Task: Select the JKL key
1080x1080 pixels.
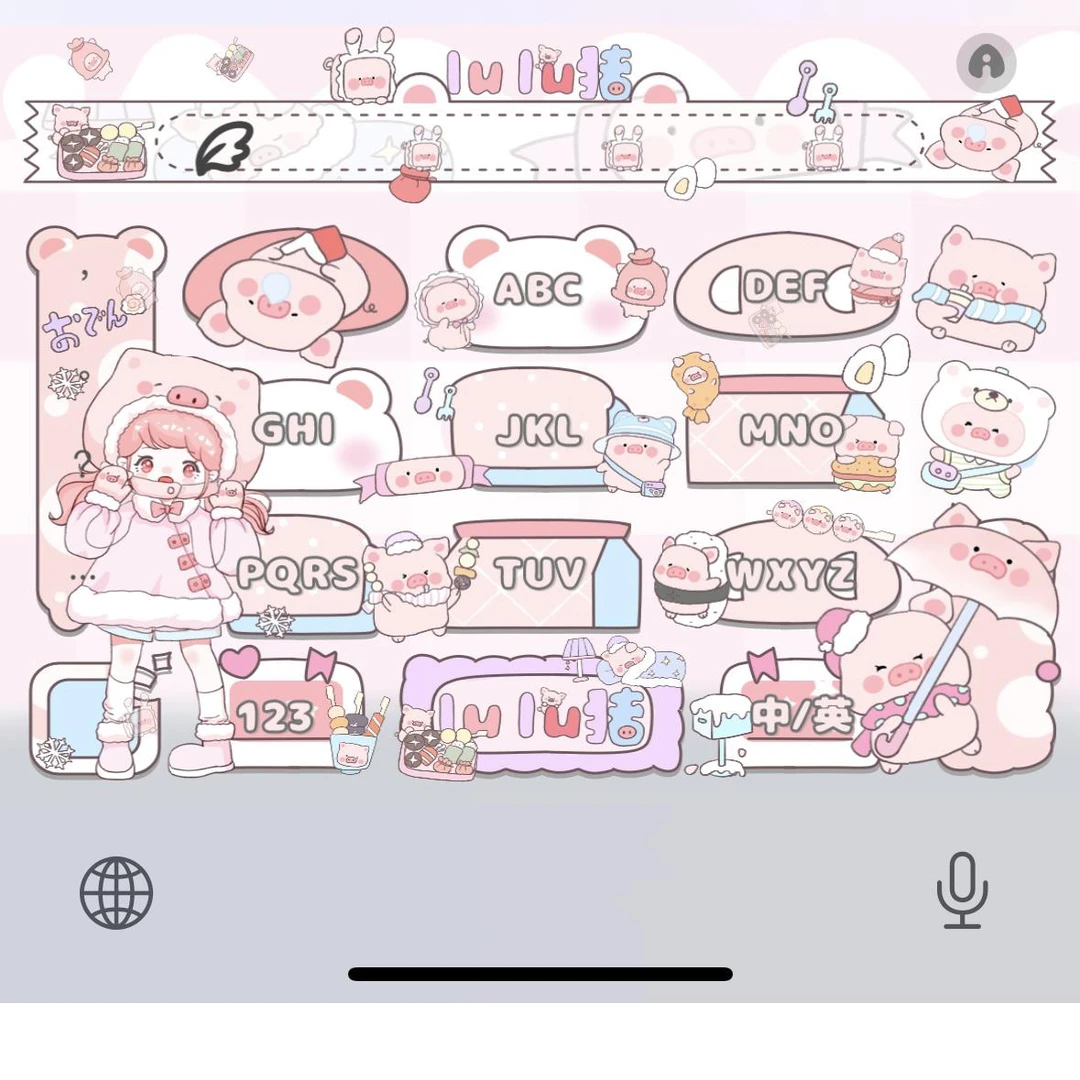Action: [539, 430]
